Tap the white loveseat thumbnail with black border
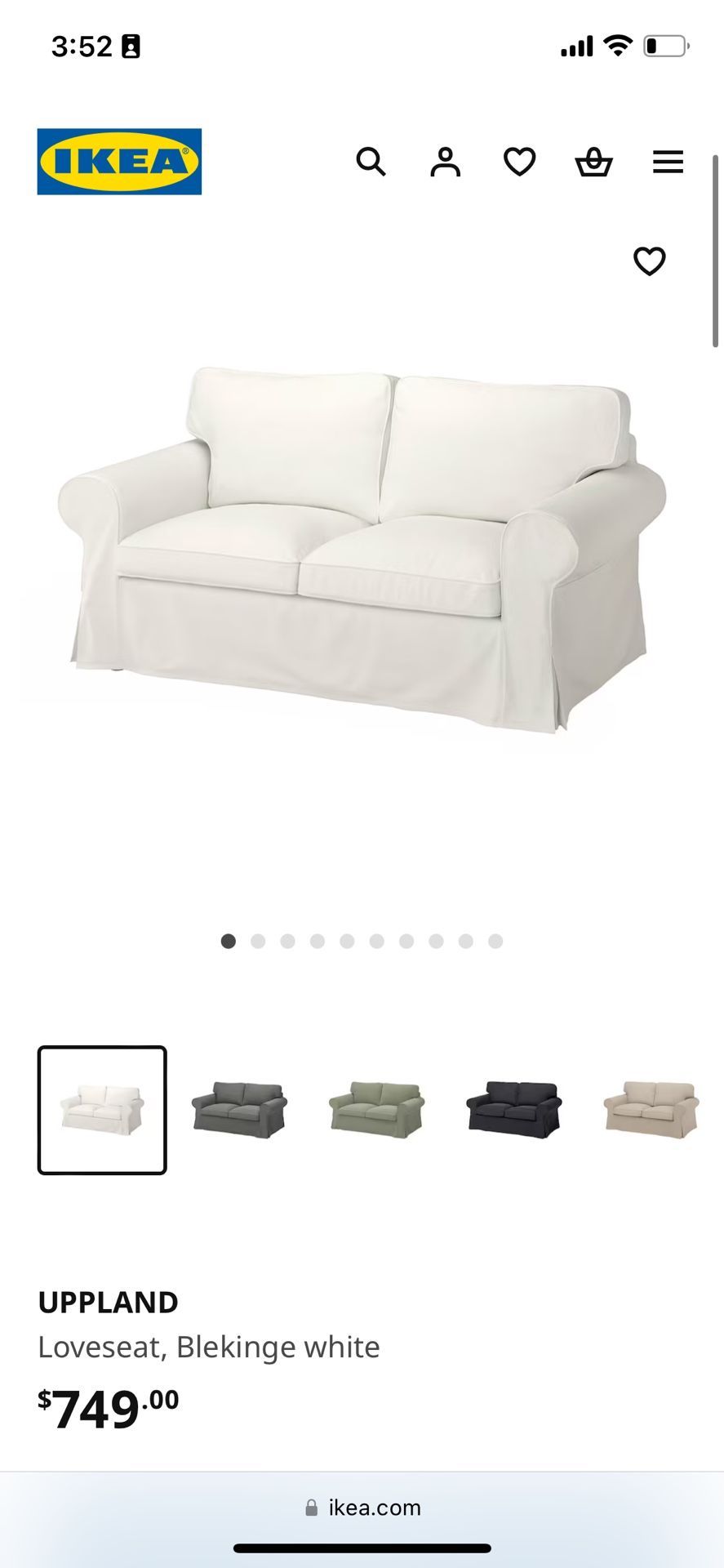724x1568 pixels. (x=101, y=1111)
